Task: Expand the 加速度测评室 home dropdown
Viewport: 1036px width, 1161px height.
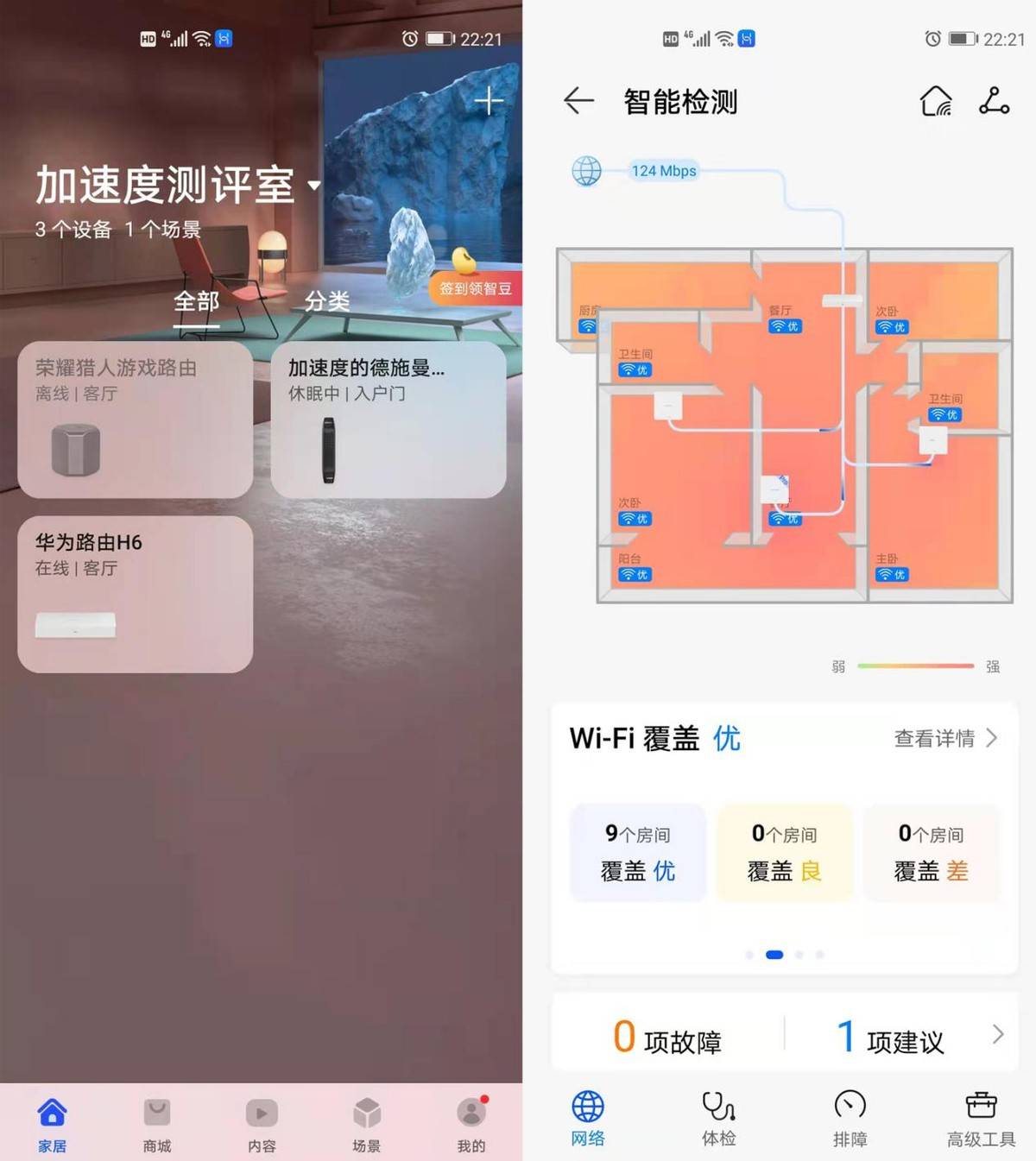Action: tap(314, 186)
